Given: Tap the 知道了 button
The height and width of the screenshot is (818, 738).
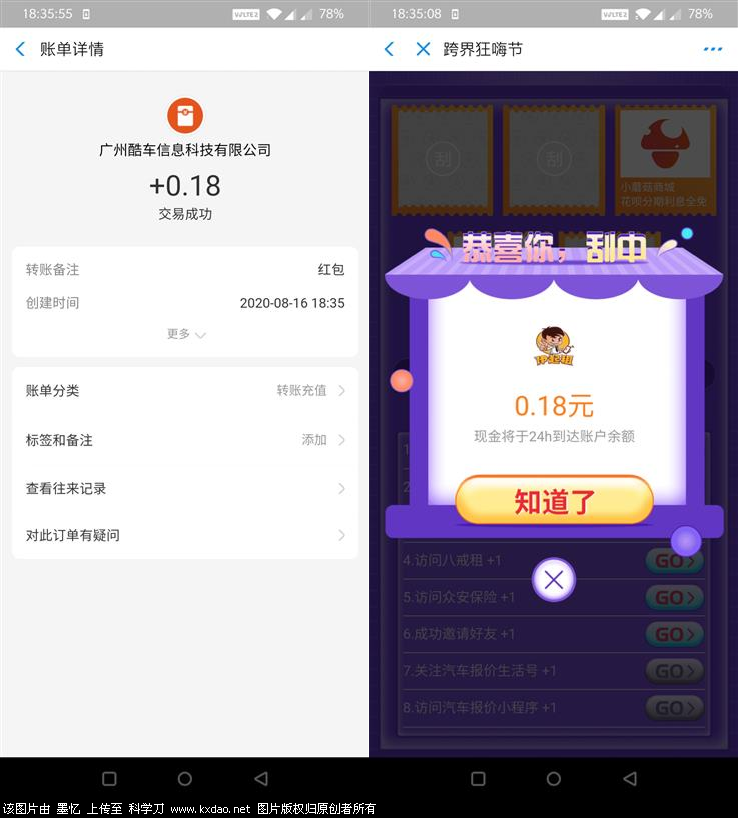Looking at the screenshot, I should tap(554, 500).
